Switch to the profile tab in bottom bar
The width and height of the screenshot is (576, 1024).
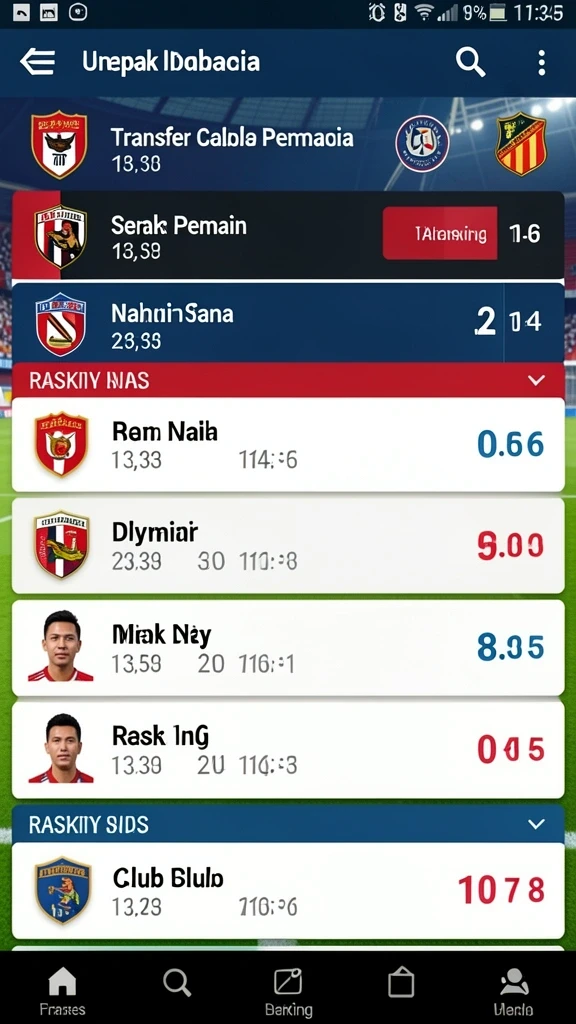point(514,992)
